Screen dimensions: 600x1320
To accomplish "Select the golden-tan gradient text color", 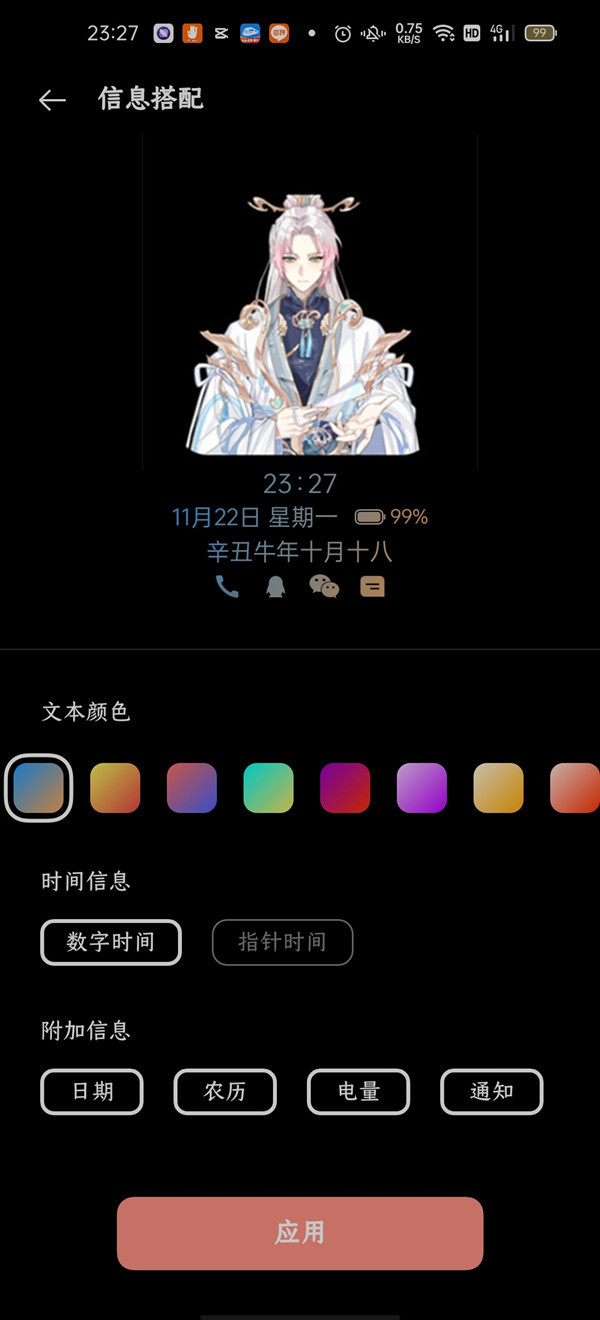I will (x=498, y=788).
